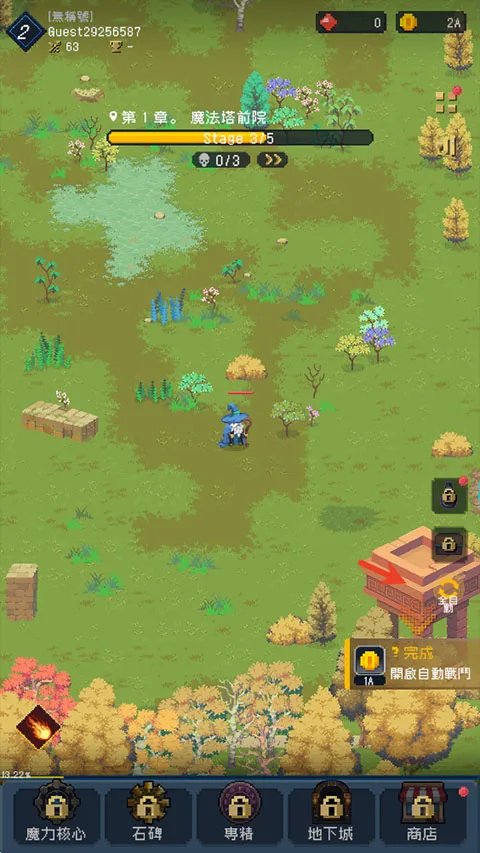Viewport: 480px width, 853px height.
Task: Claim the 完成 開啟自動戰鬥 quest reward
Action: coord(413,664)
